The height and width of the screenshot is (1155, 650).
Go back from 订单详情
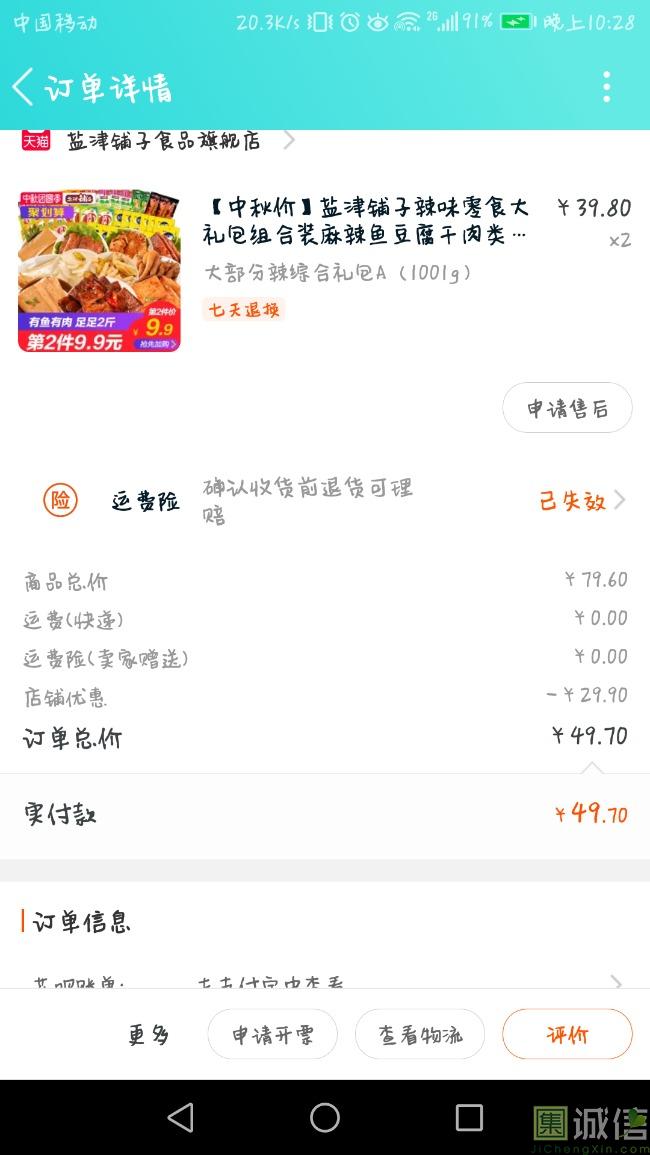pyautogui.click(x=24, y=87)
